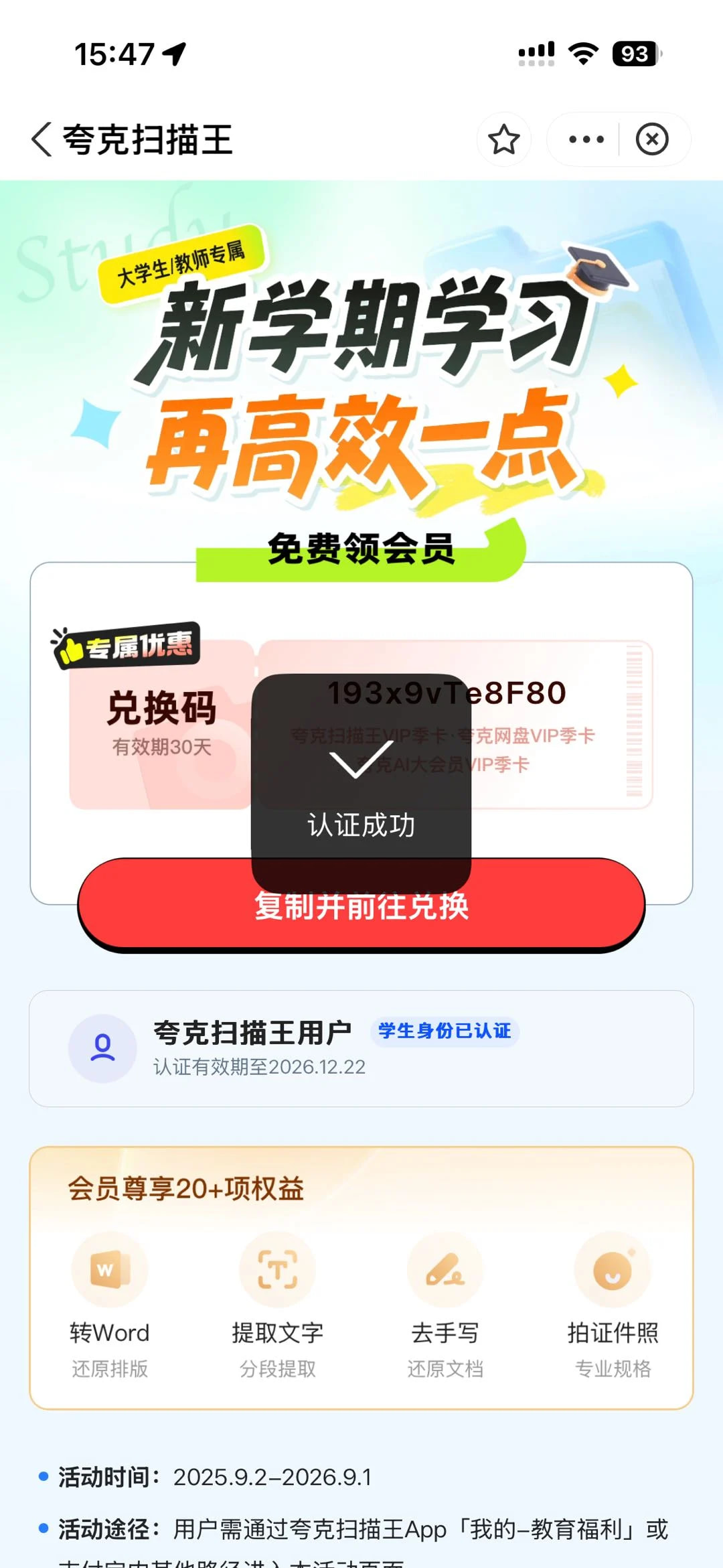
Task: Go back from 夸克扫描王 page
Action: [42, 139]
